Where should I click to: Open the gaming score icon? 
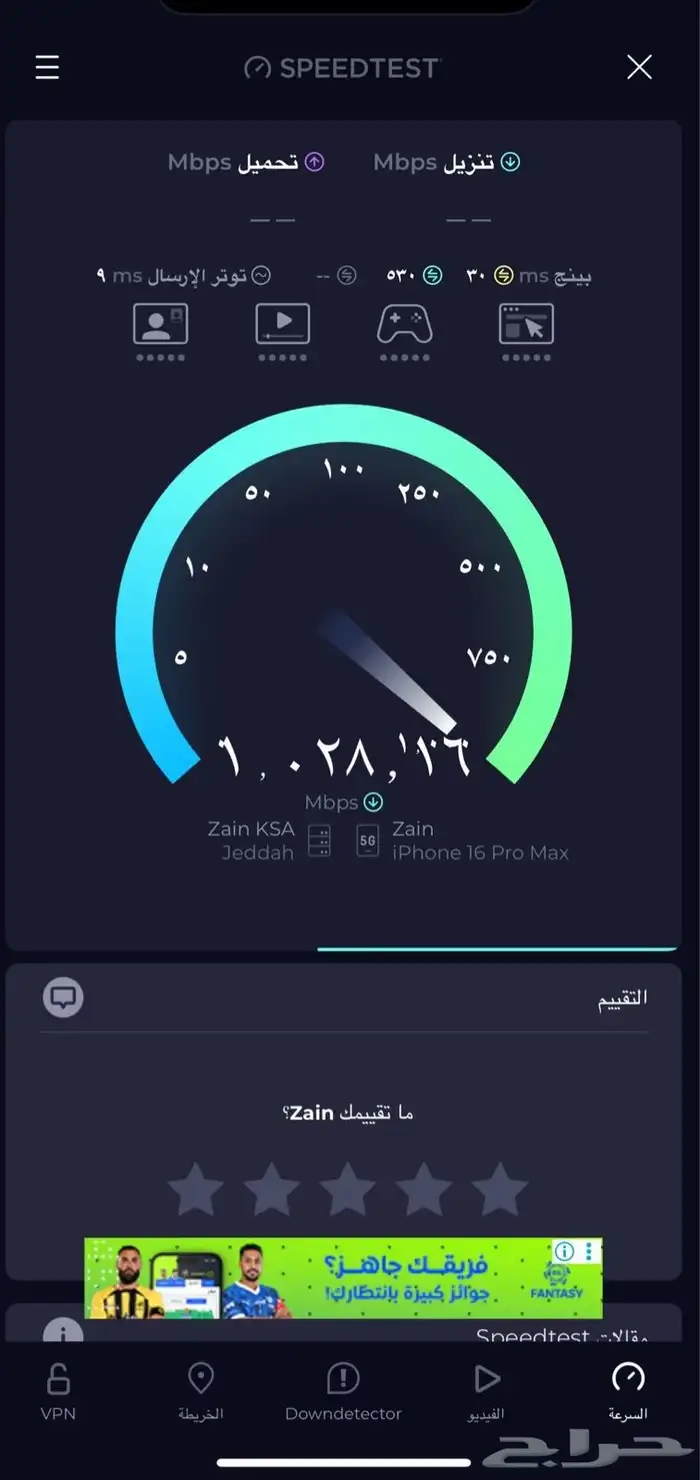(x=404, y=326)
